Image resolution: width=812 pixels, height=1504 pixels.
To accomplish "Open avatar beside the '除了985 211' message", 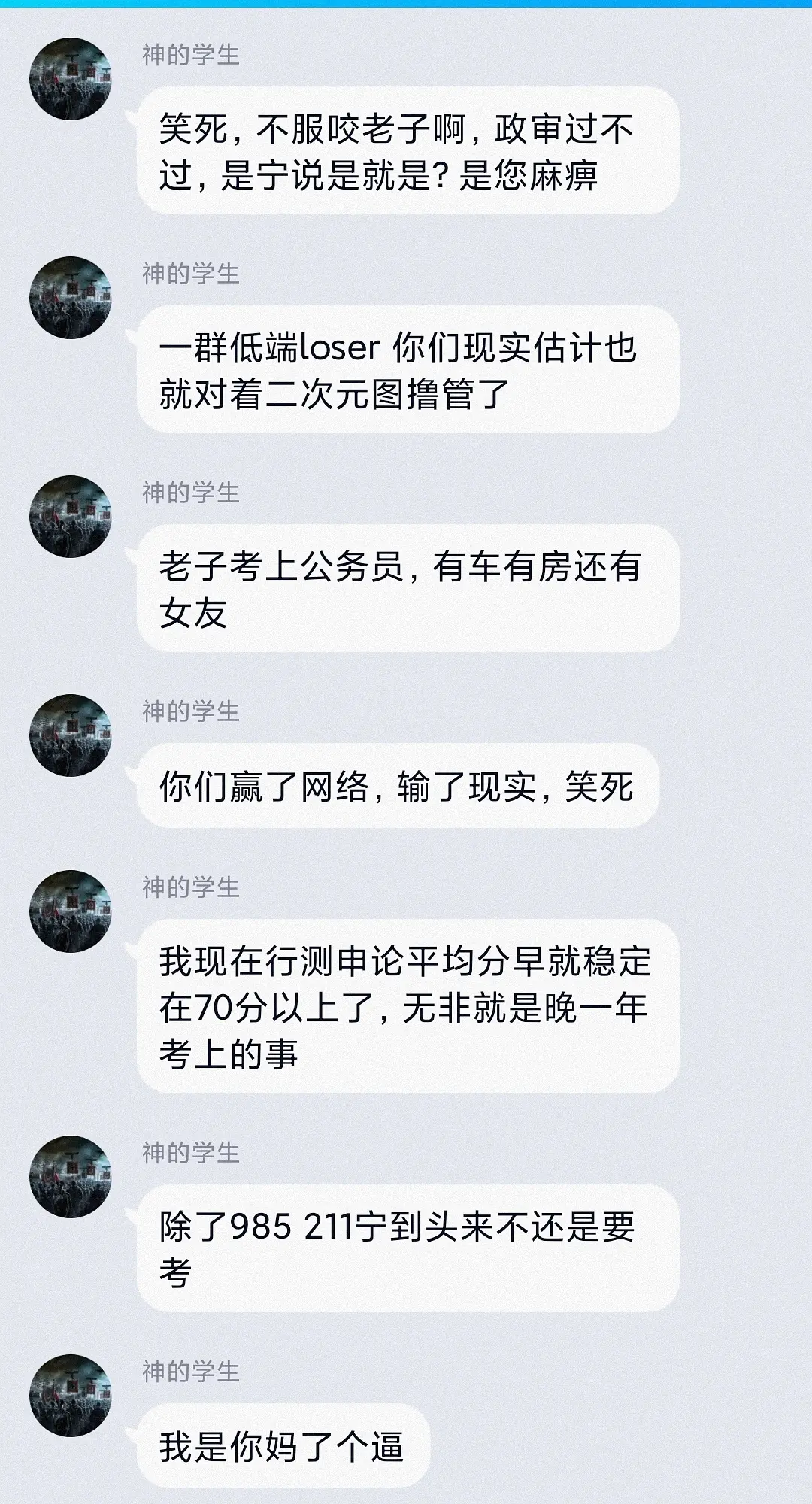I will click(x=71, y=1177).
